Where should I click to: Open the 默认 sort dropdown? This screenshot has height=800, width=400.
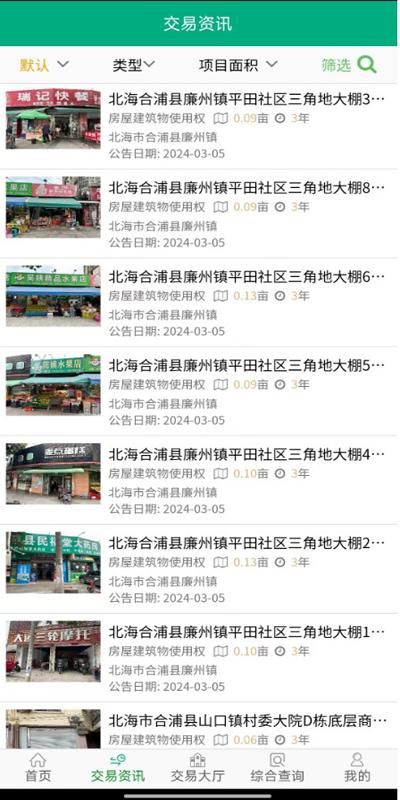point(44,65)
